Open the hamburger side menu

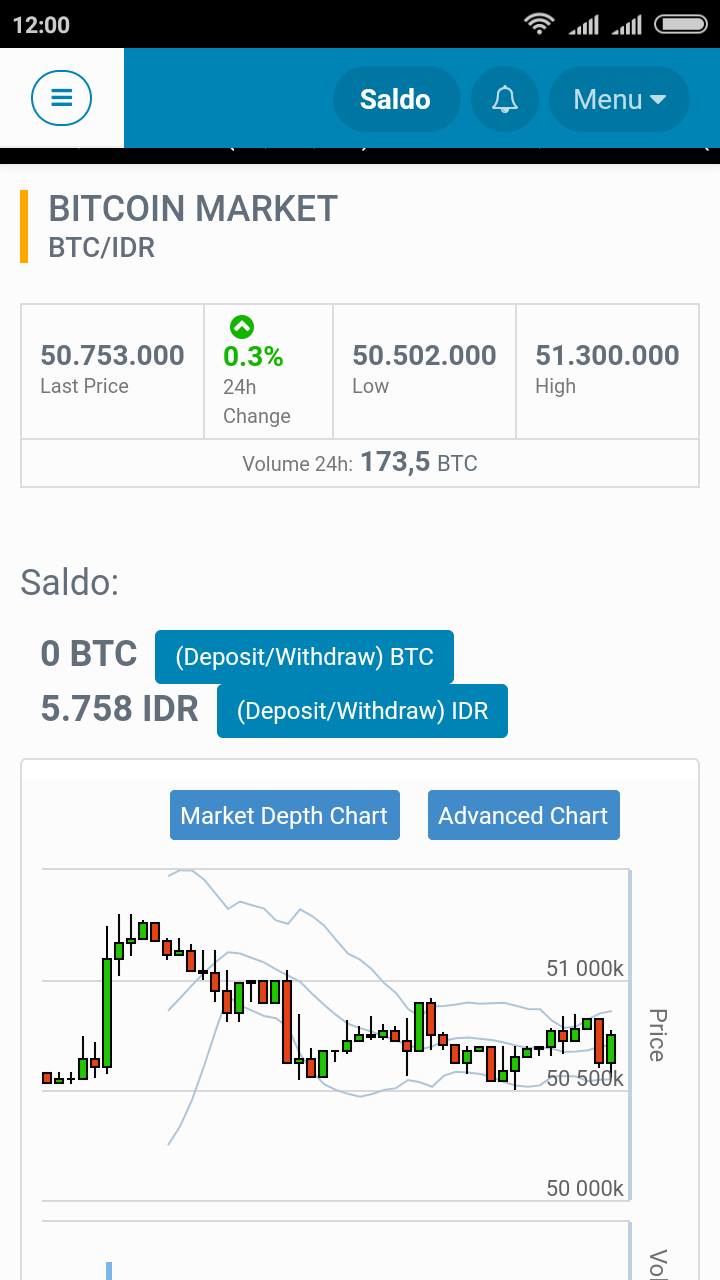[61, 98]
